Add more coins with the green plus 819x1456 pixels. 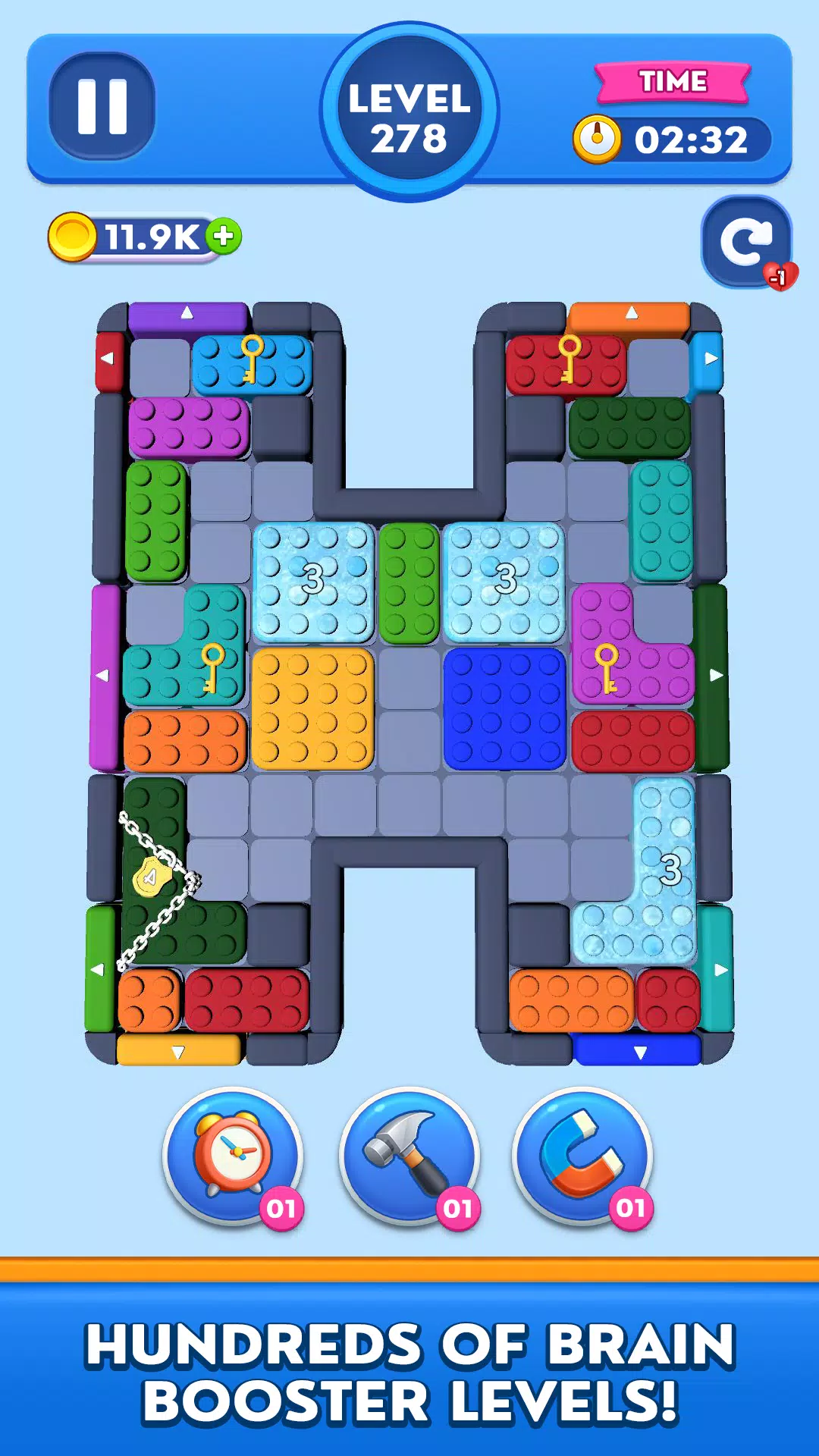[x=224, y=237]
